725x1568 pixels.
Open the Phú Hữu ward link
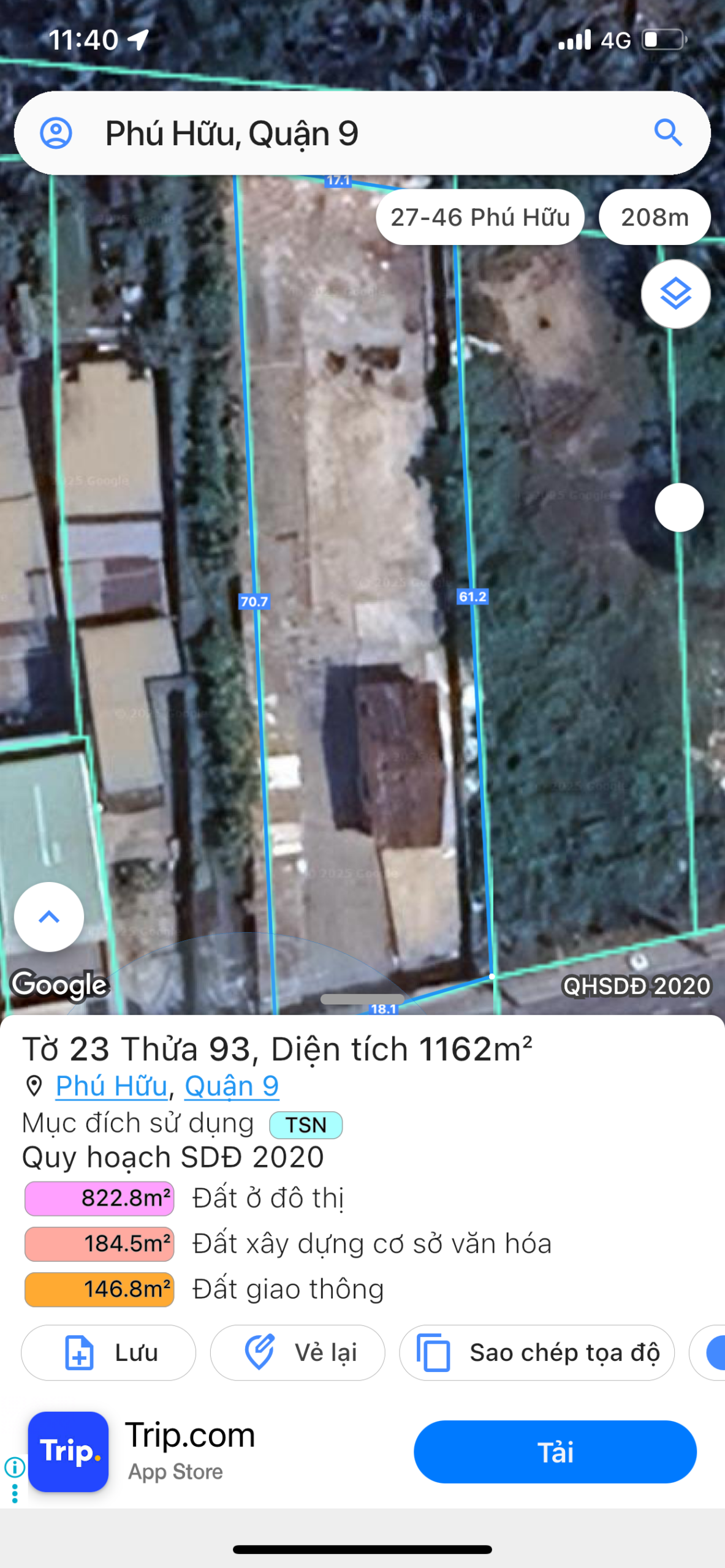tap(111, 1086)
